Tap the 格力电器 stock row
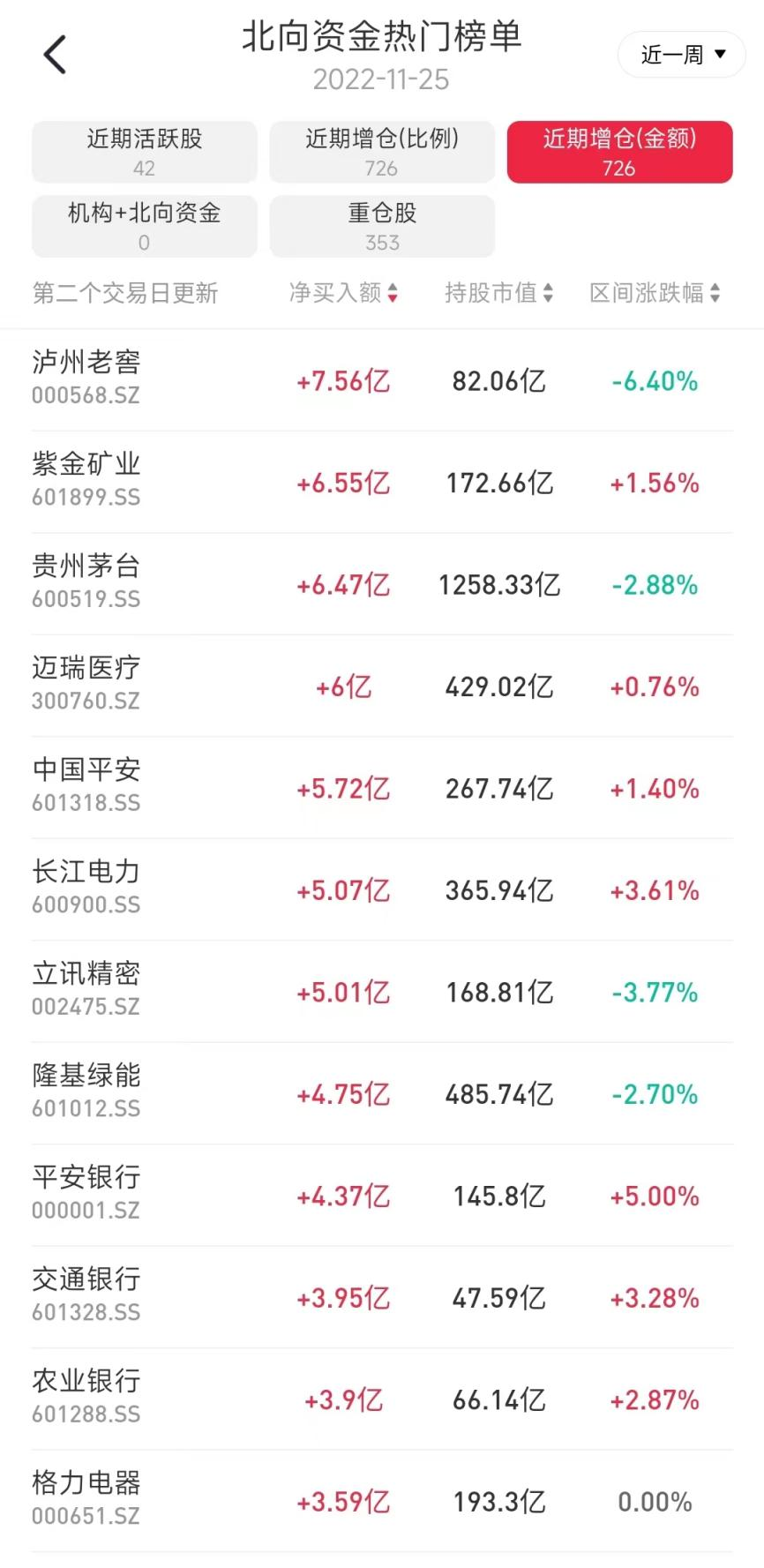764x1568 pixels. (x=382, y=1501)
